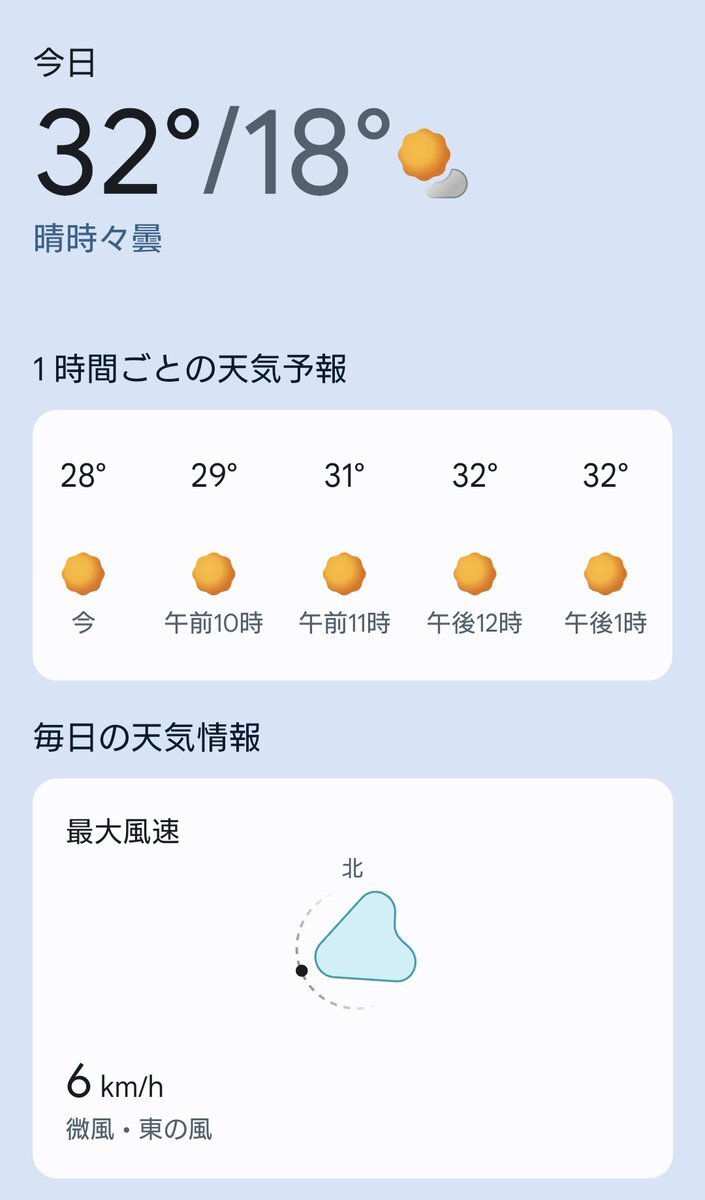Open the 最大風速 wind speed card

pos(352,978)
